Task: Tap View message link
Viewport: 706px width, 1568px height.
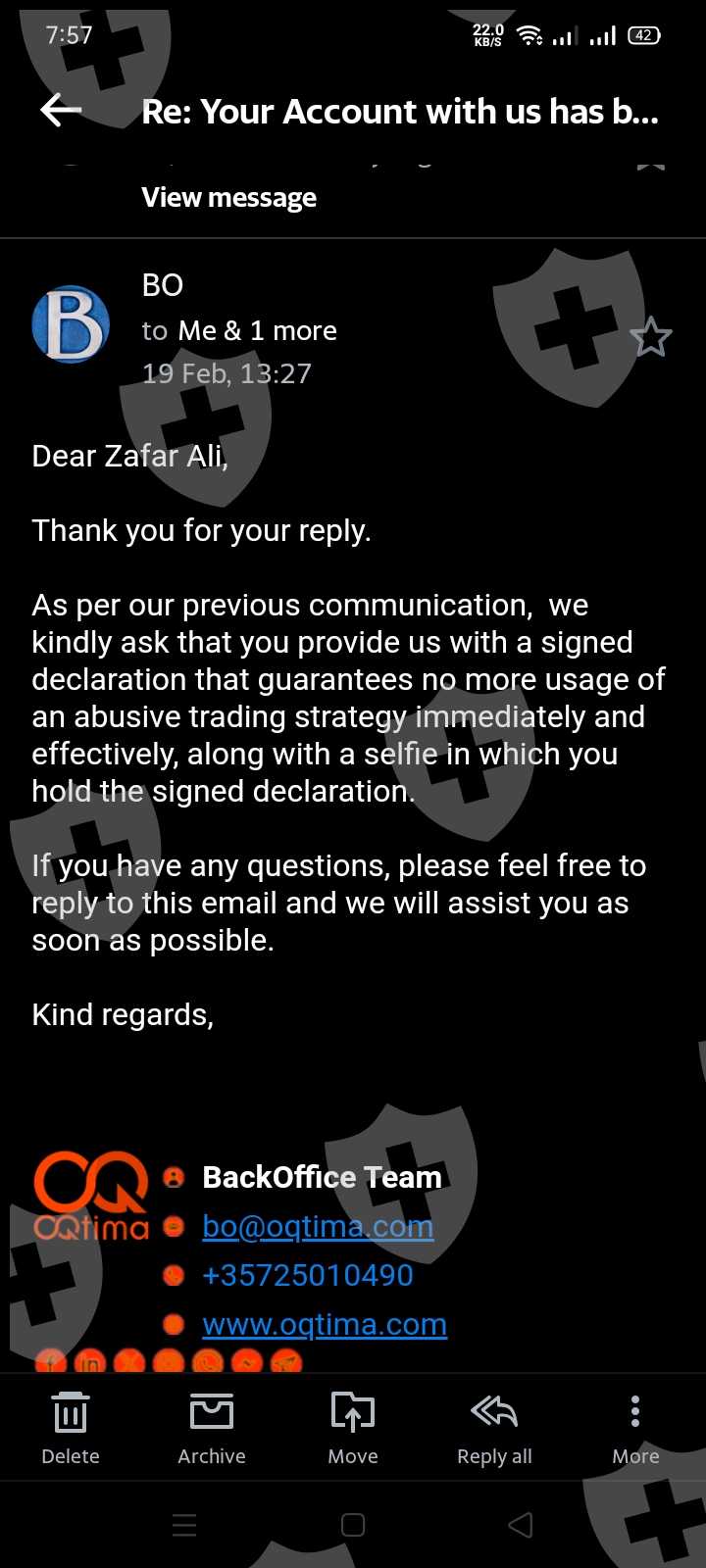Action: [x=228, y=198]
